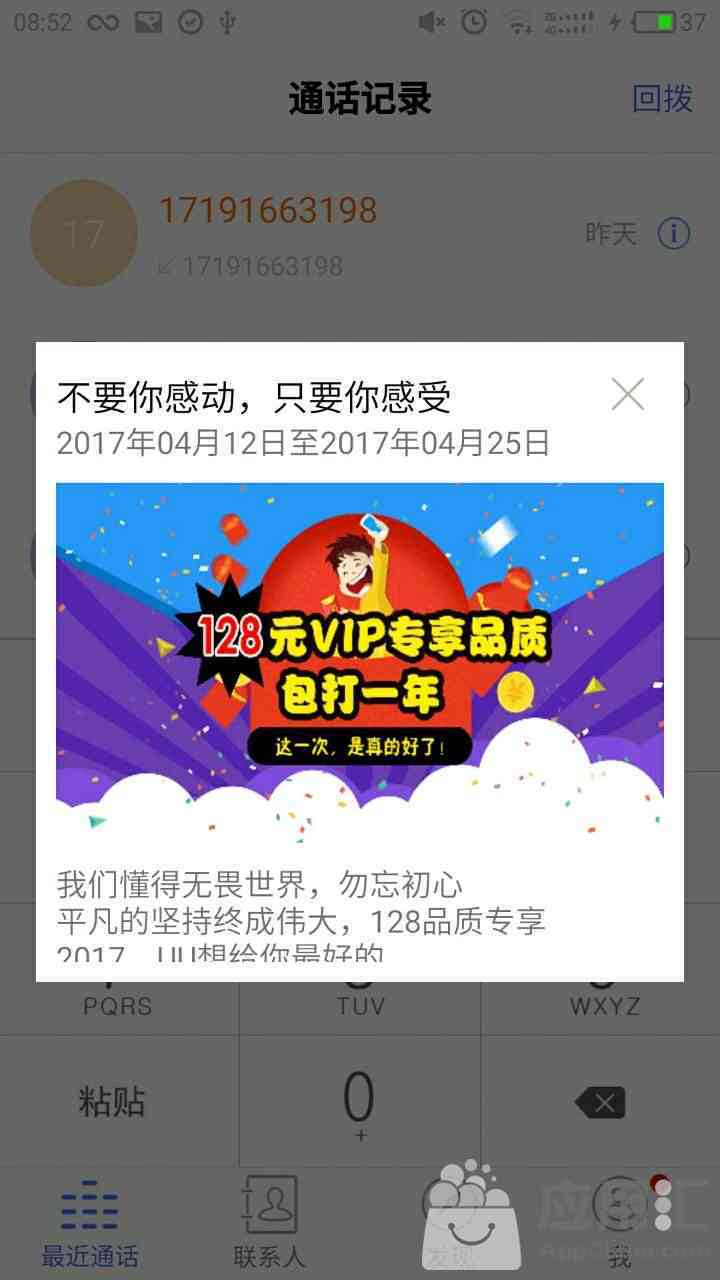Delete last digit with backspace key
This screenshot has height=1280, width=720.
(x=601, y=1102)
